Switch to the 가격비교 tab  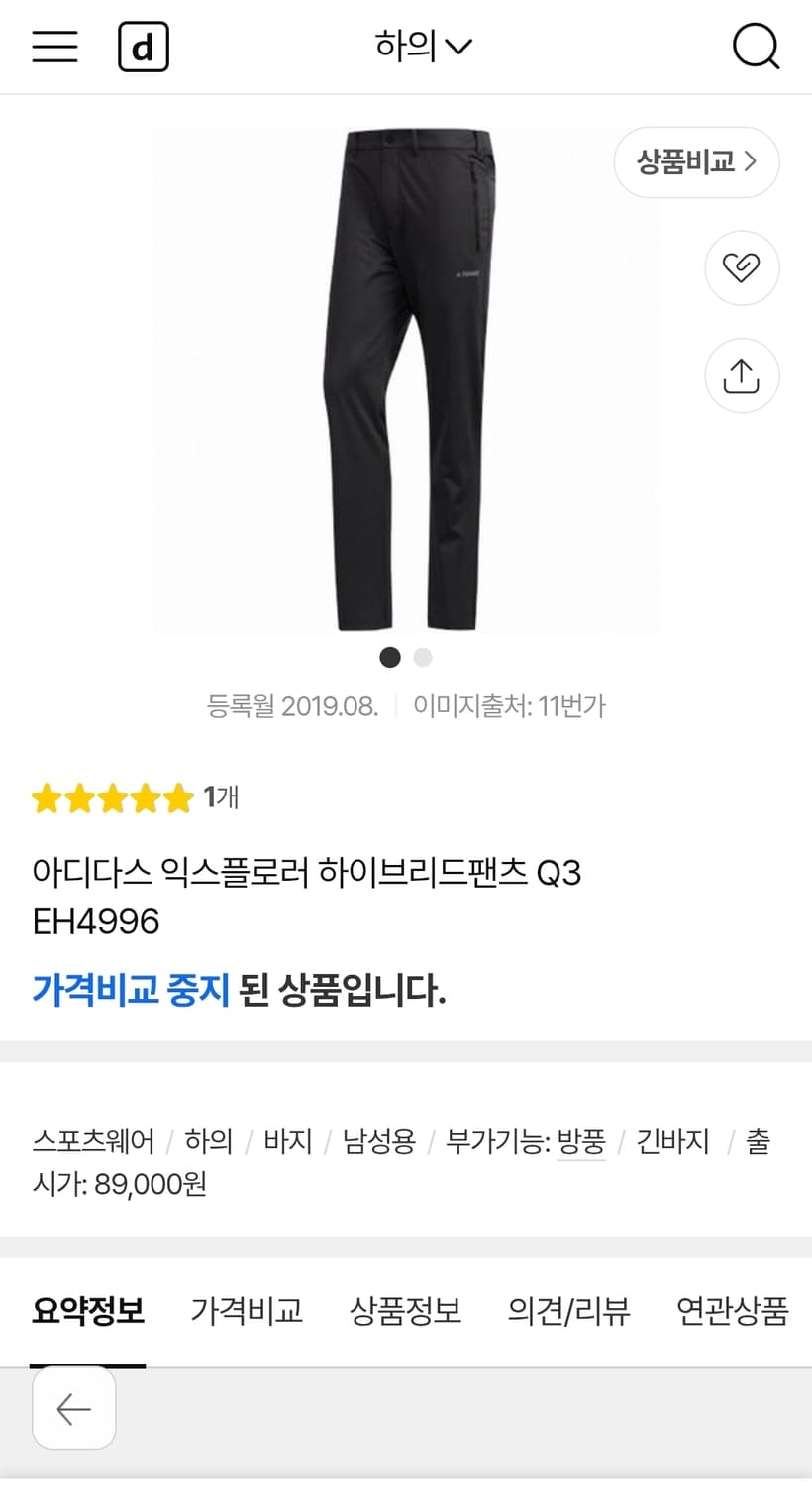pos(248,1310)
